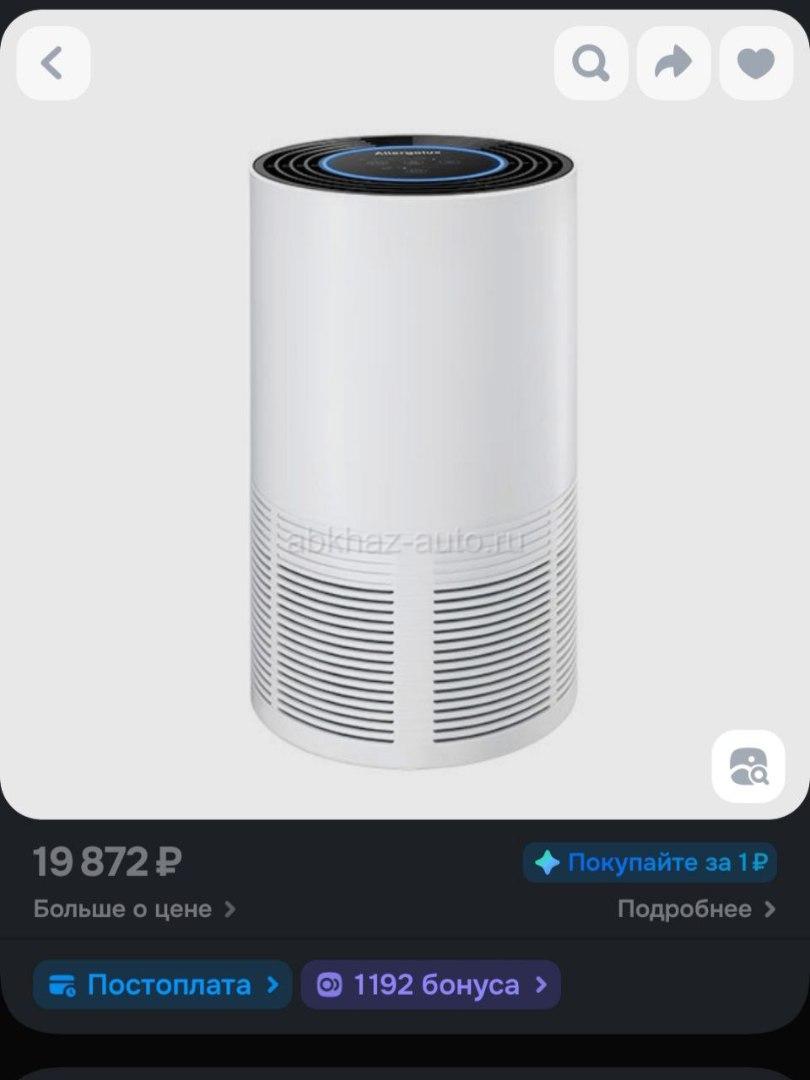Go back to the previous screen
This screenshot has height=1080, width=810.
tap(53, 63)
